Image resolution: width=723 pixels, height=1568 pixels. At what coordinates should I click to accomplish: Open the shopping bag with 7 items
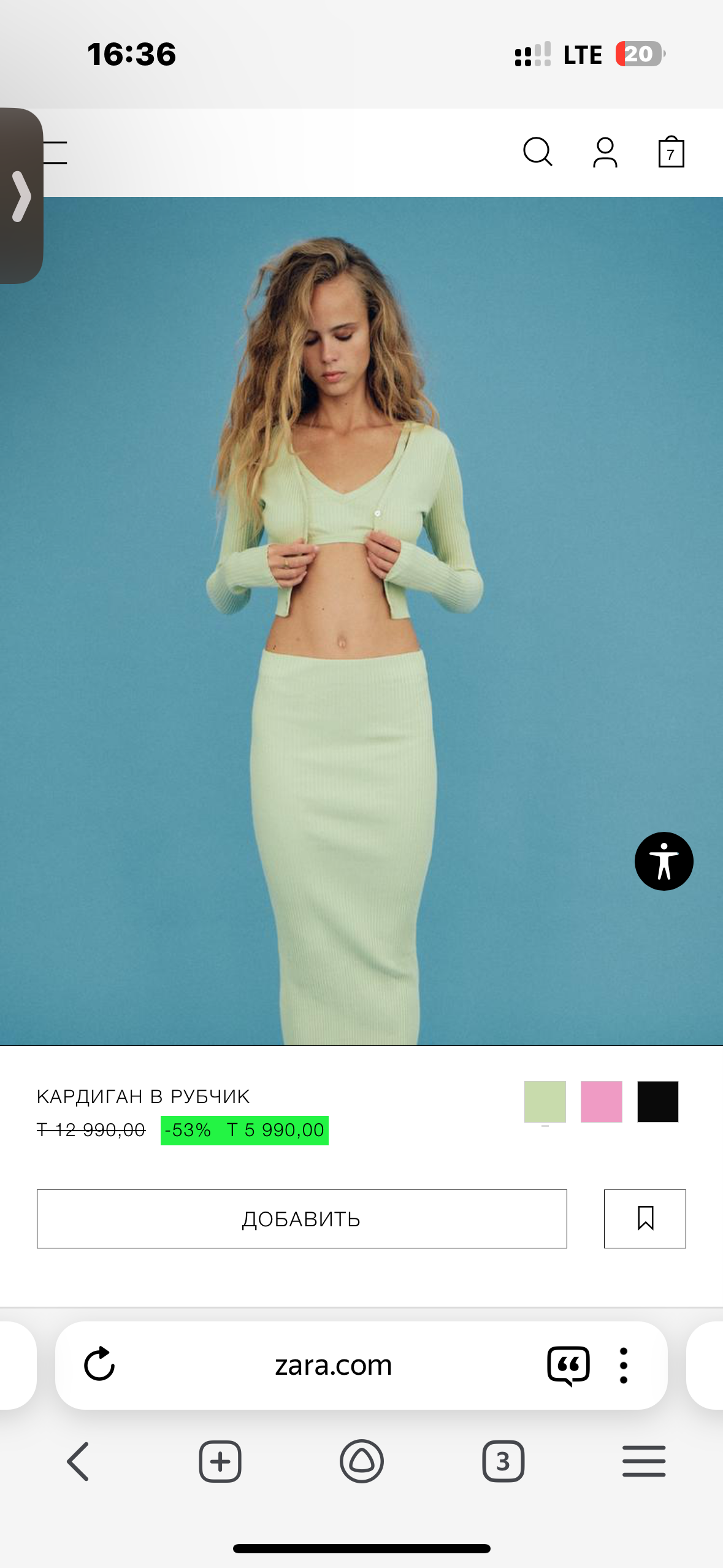[x=671, y=152]
